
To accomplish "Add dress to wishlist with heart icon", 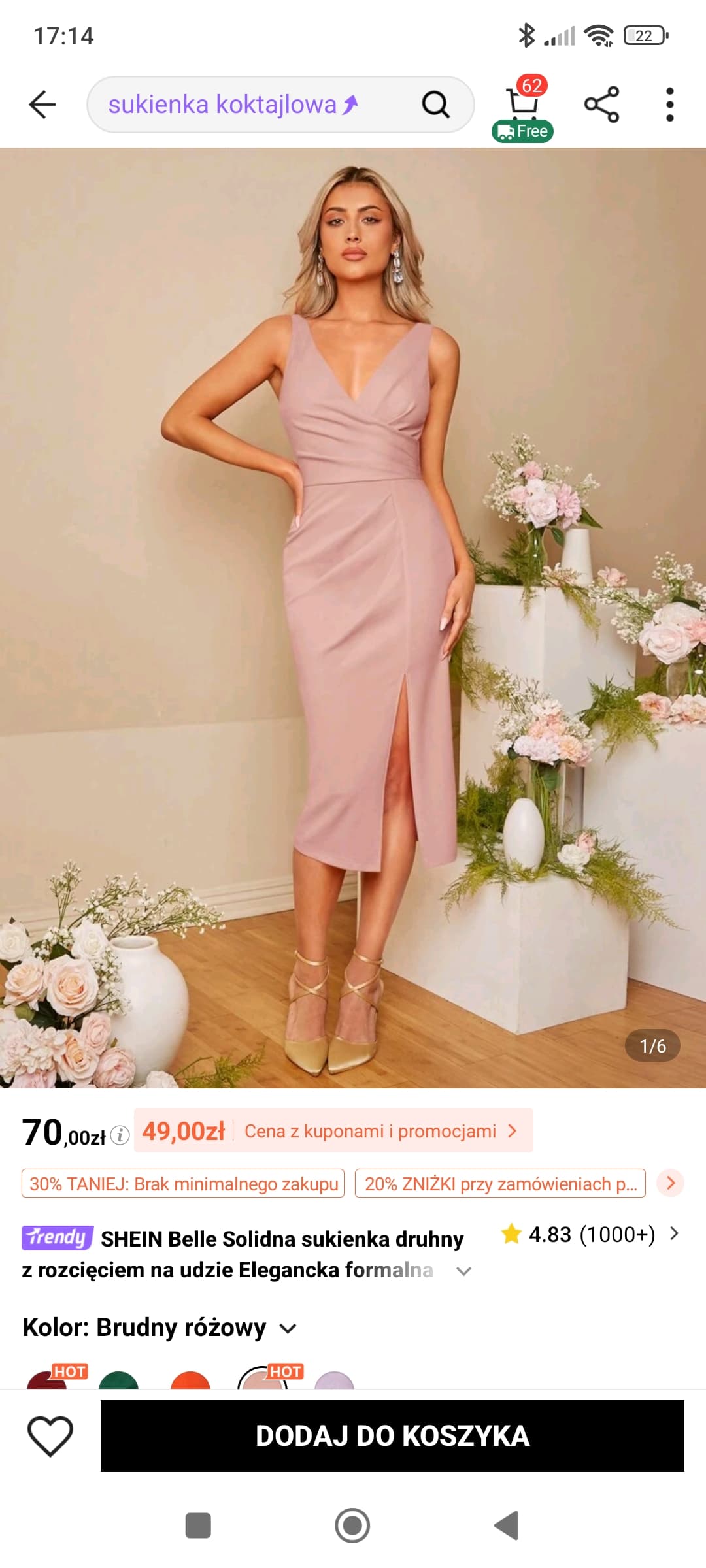I will (50, 1436).
